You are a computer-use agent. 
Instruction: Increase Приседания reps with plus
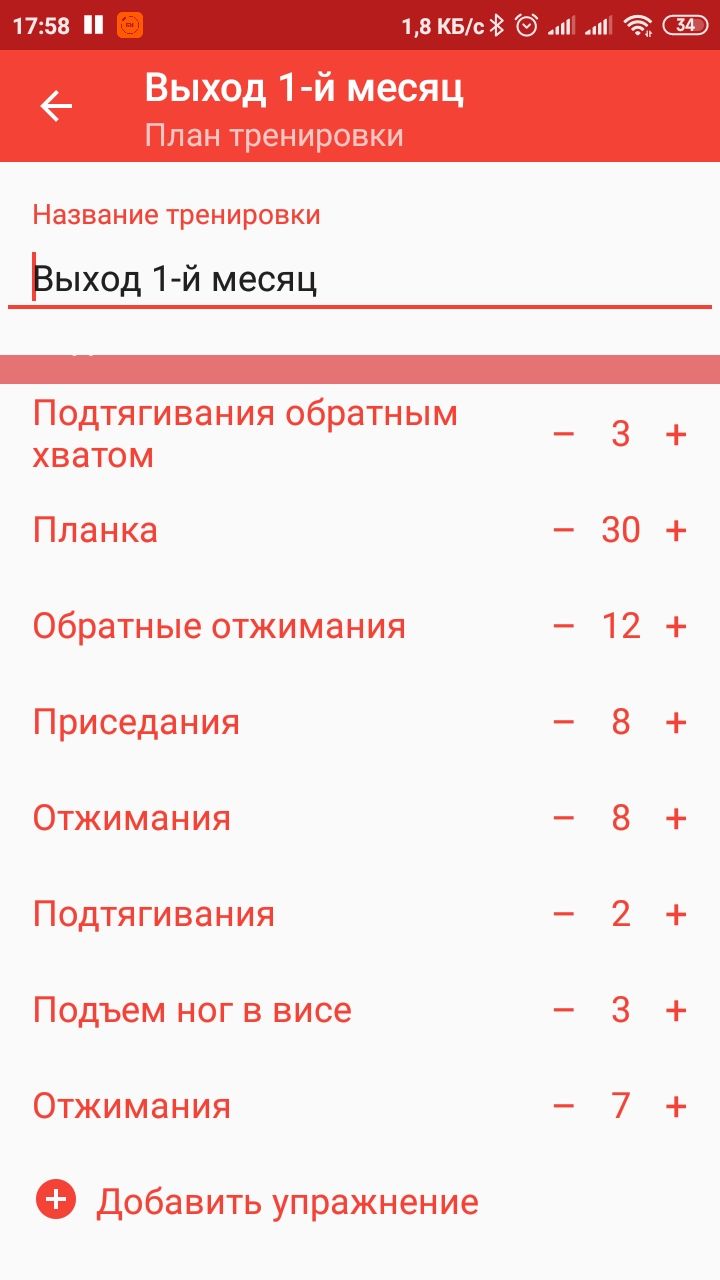point(677,722)
